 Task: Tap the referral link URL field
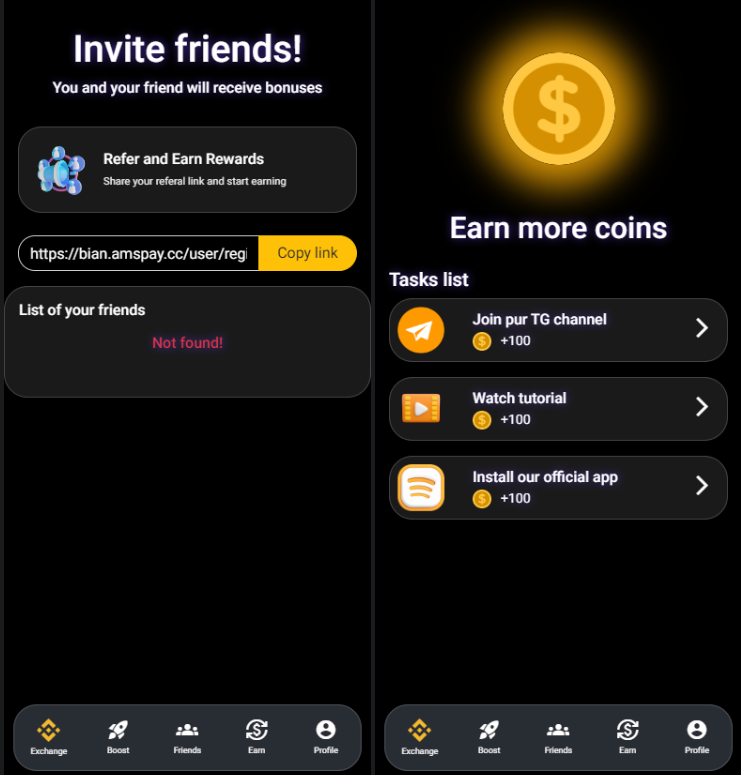click(x=139, y=254)
